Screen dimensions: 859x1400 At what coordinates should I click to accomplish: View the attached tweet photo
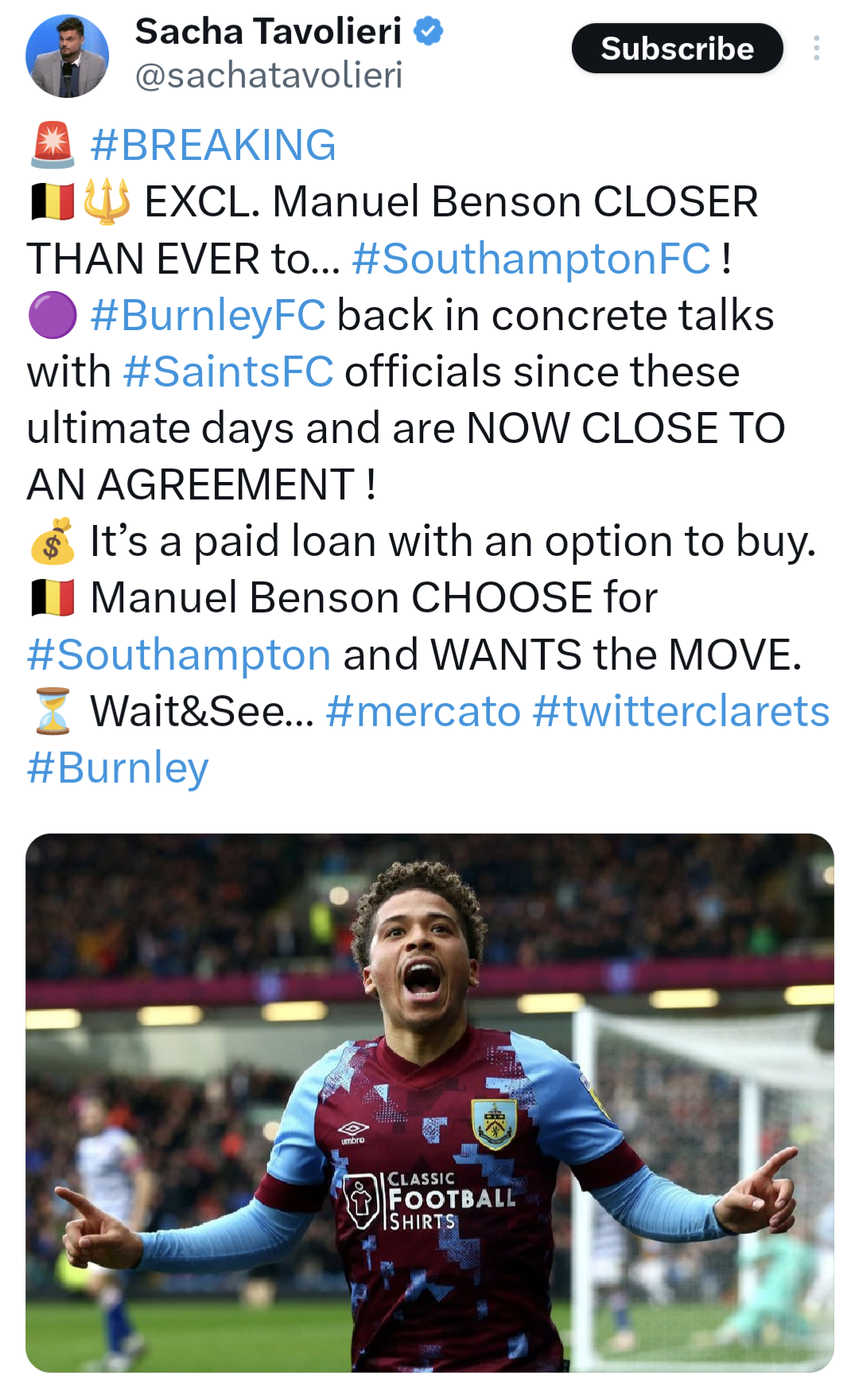click(429, 1102)
